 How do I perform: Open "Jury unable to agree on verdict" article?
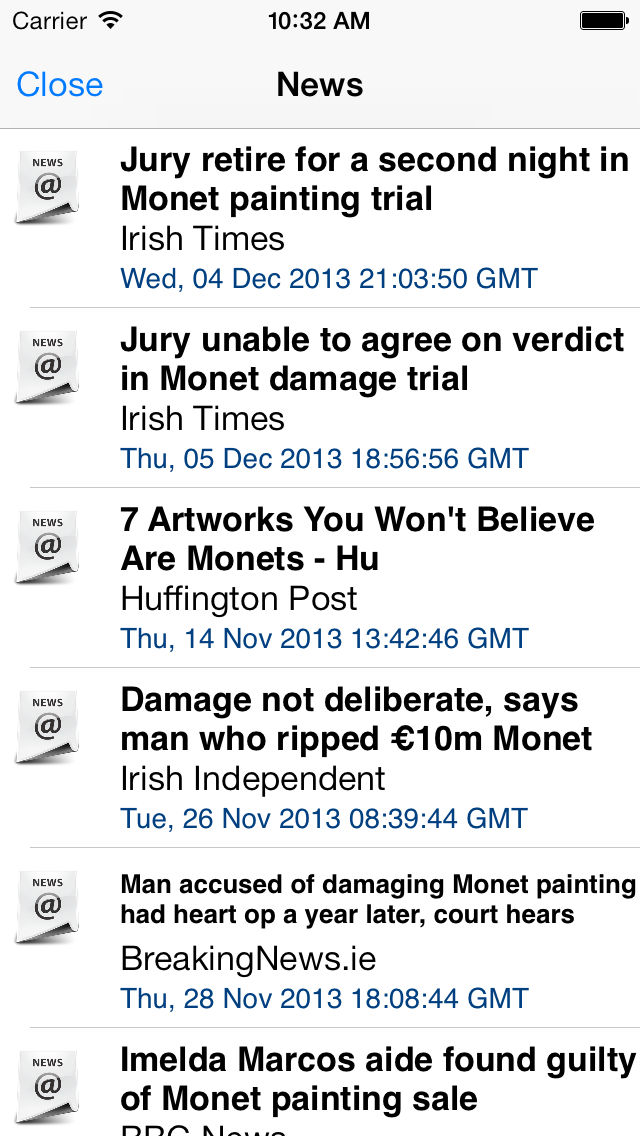pyautogui.click(x=320, y=398)
